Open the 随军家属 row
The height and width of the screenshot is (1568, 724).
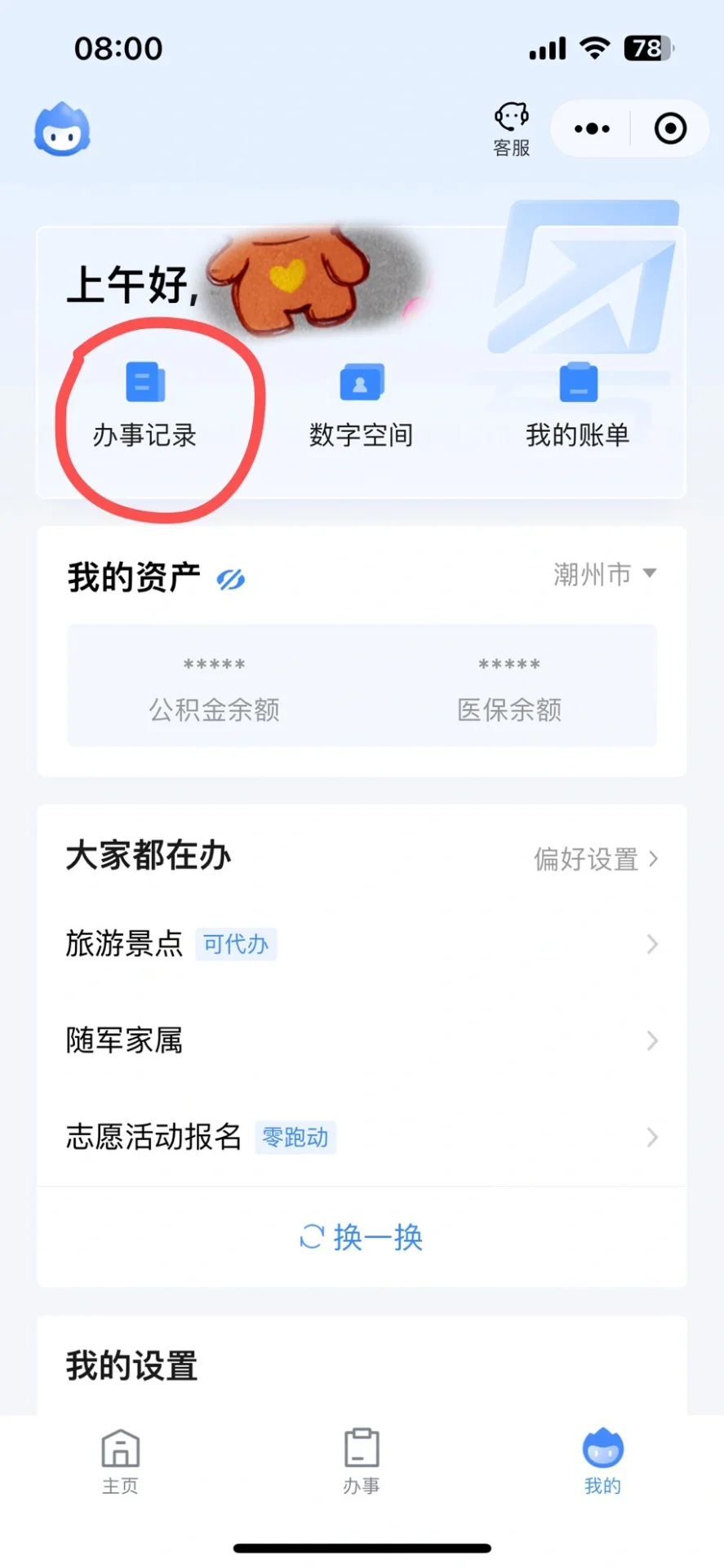[x=362, y=1040]
